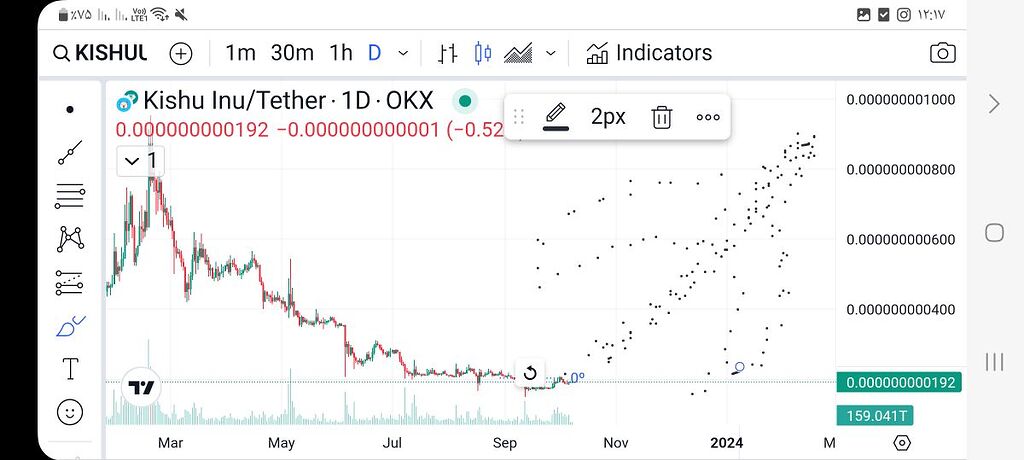
Task: Take a chart snapshot with the camera
Action: point(942,53)
